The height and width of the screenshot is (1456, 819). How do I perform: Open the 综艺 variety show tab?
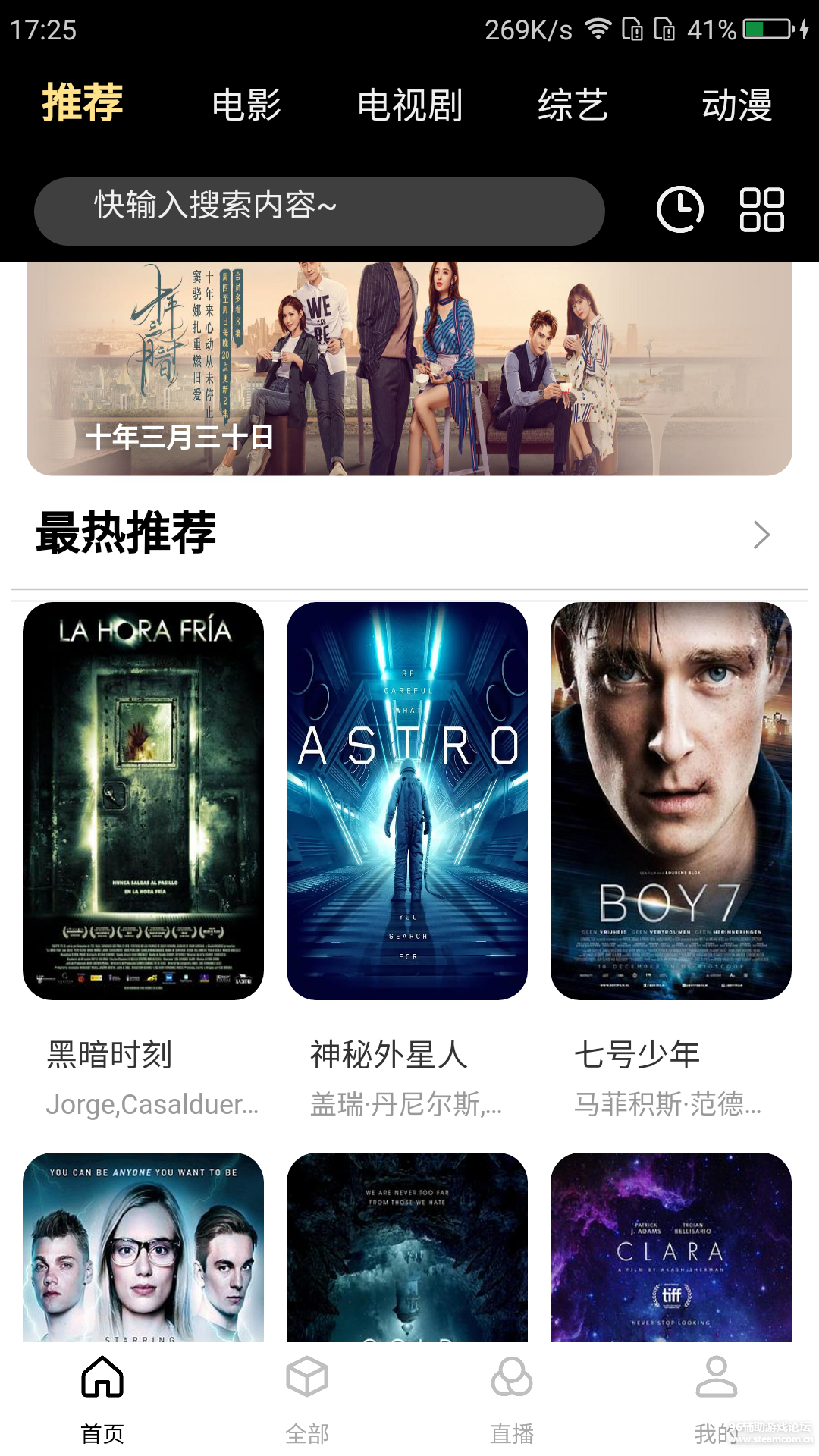pos(573,106)
